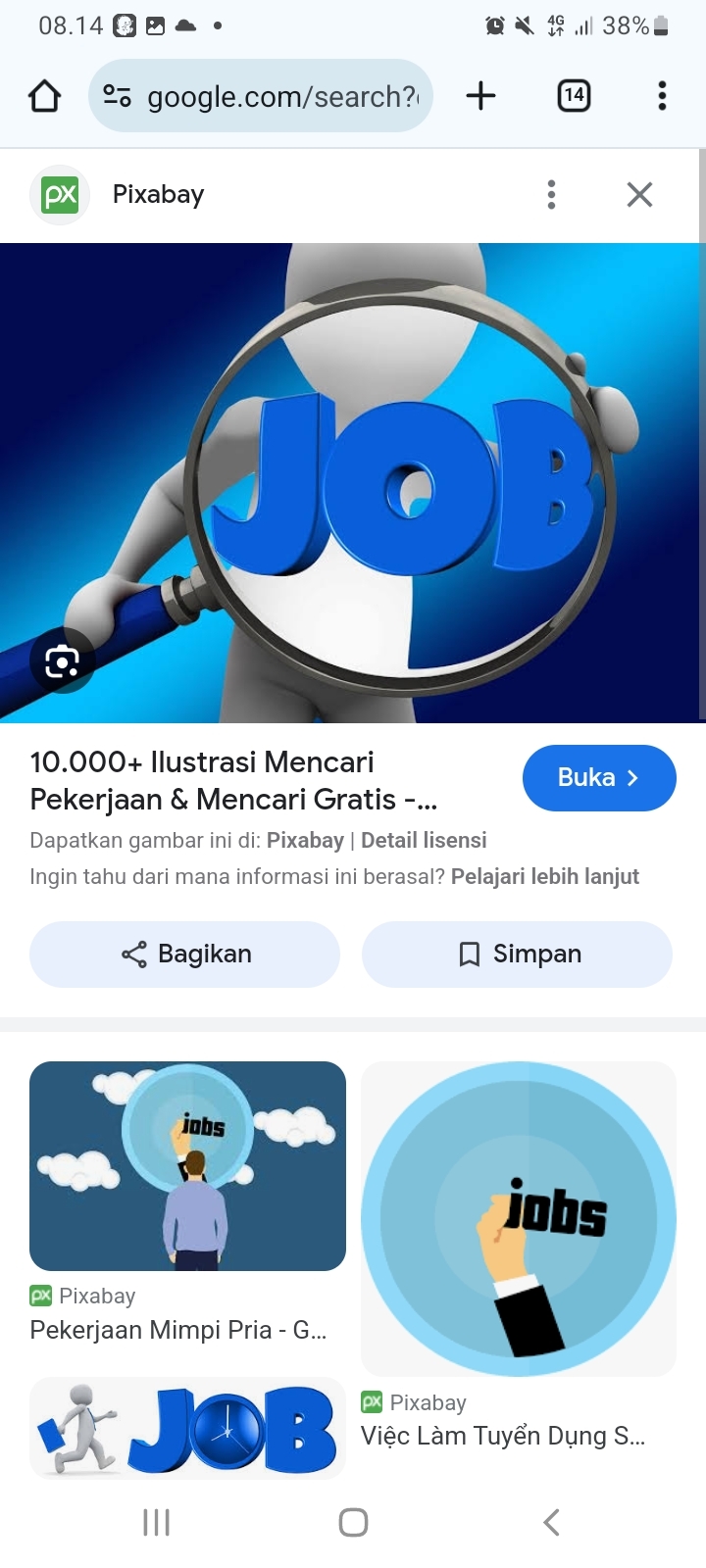Tap the Home icon in the browser toolbar
This screenshot has height=1568, width=706.
(x=43, y=96)
